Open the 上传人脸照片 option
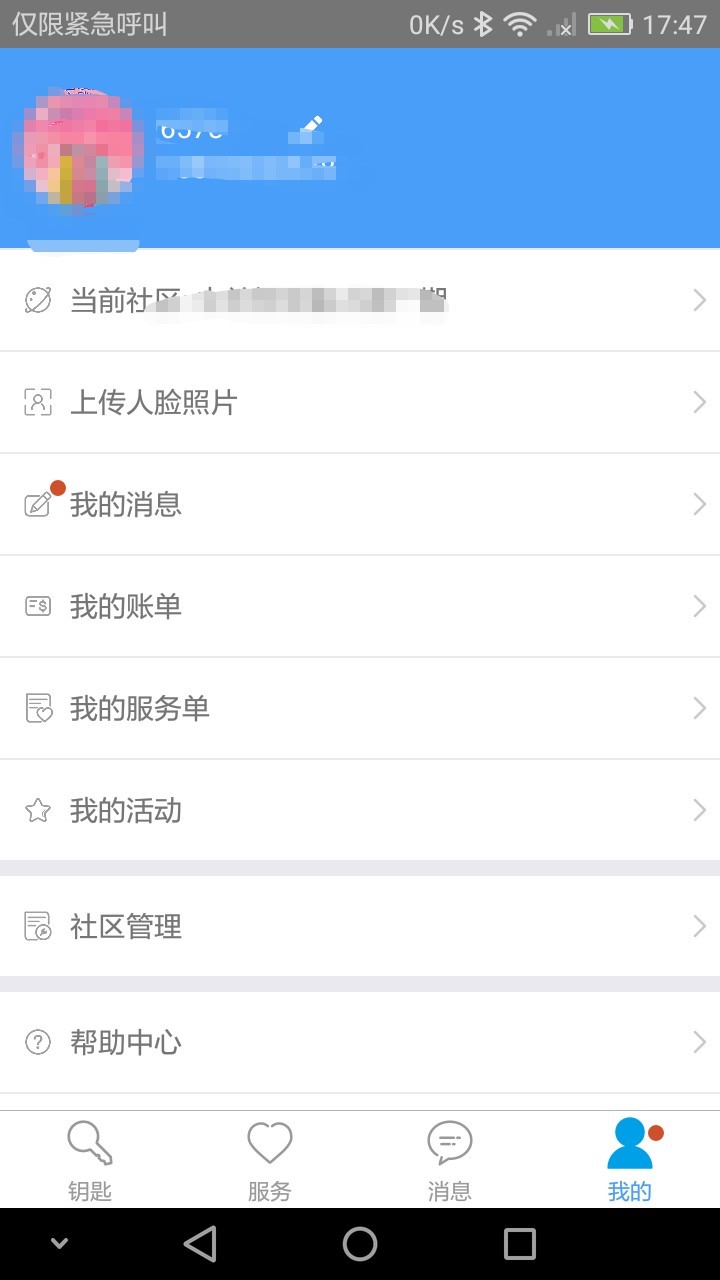 [x=360, y=402]
